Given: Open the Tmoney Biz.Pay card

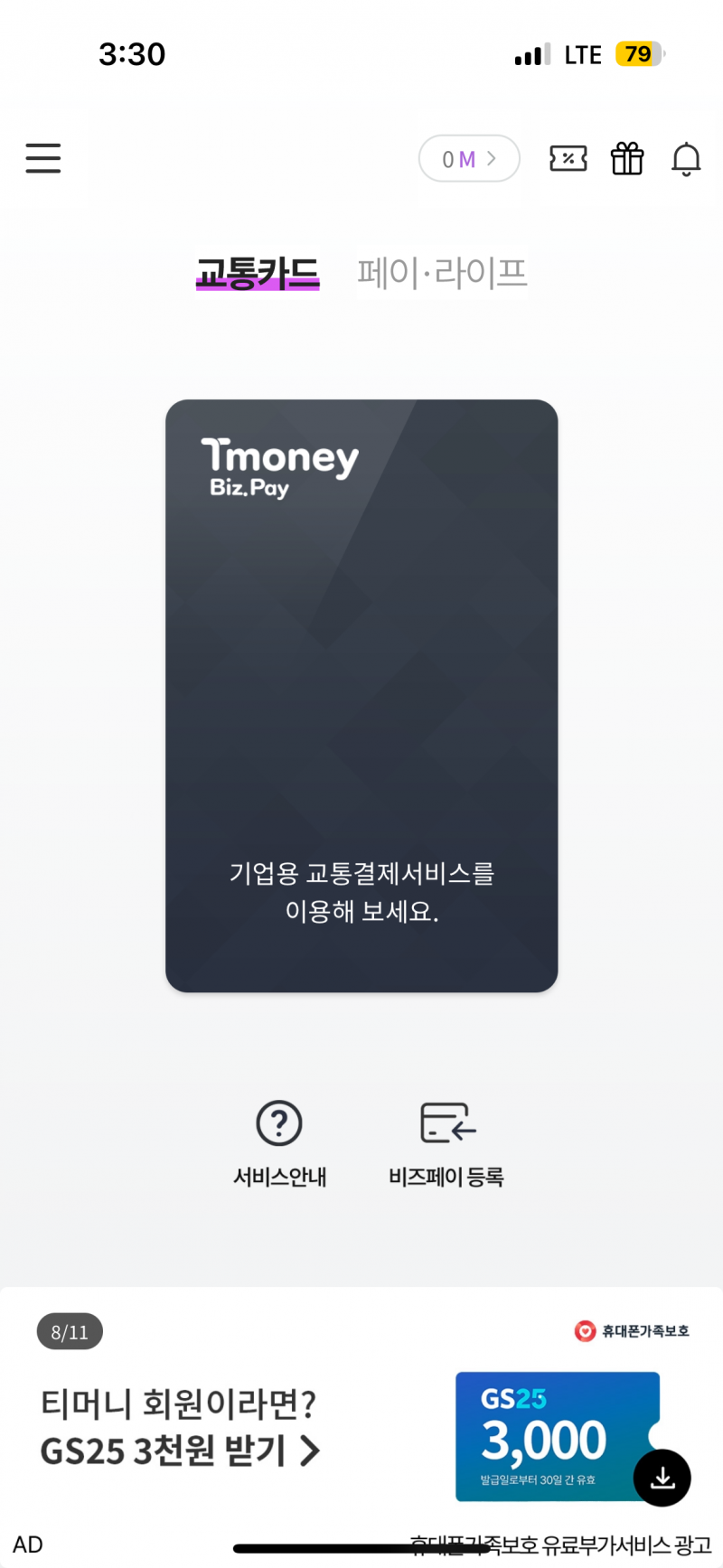Looking at the screenshot, I should coord(361,694).
